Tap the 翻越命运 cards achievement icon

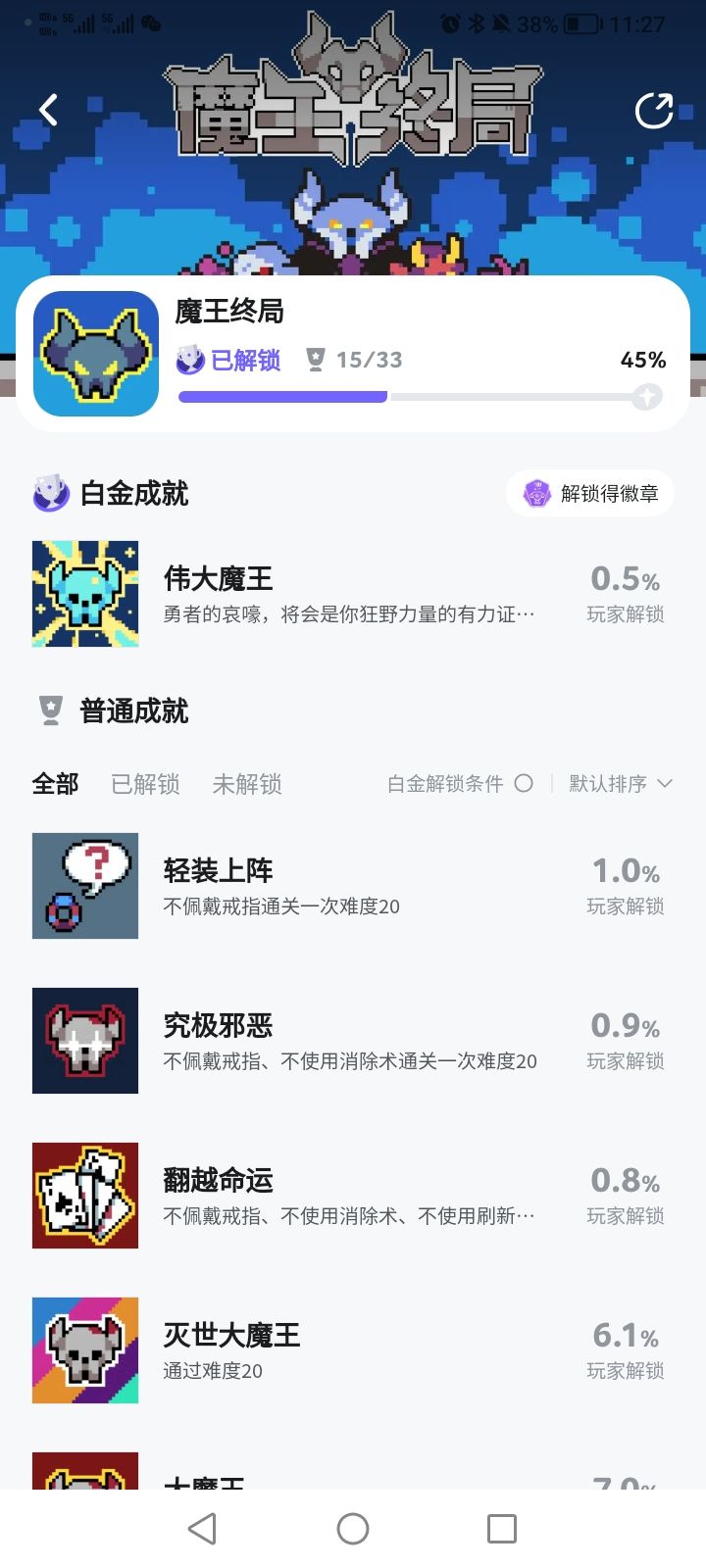click(84, 1195)
